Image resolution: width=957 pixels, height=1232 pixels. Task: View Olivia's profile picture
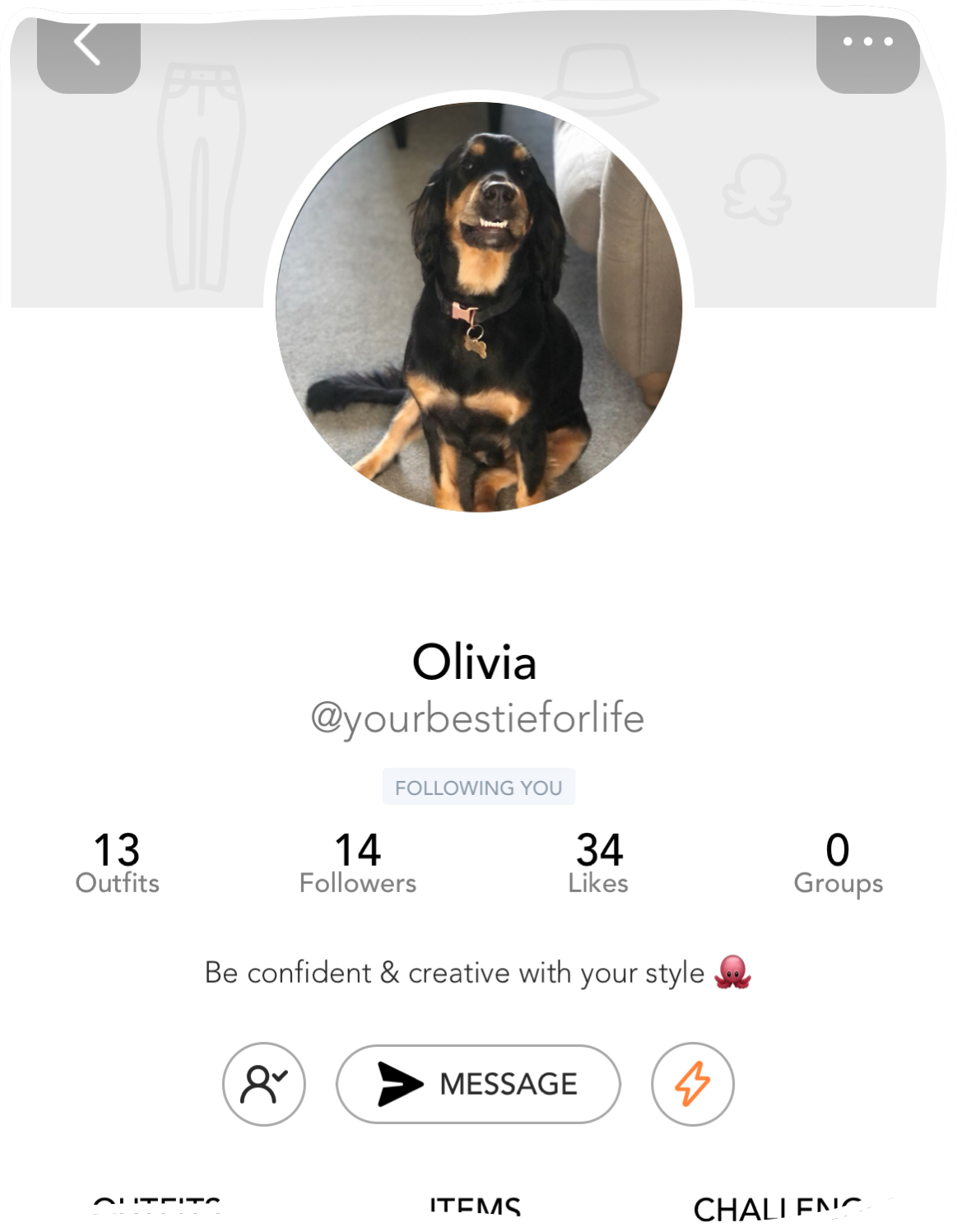point(479,306)
